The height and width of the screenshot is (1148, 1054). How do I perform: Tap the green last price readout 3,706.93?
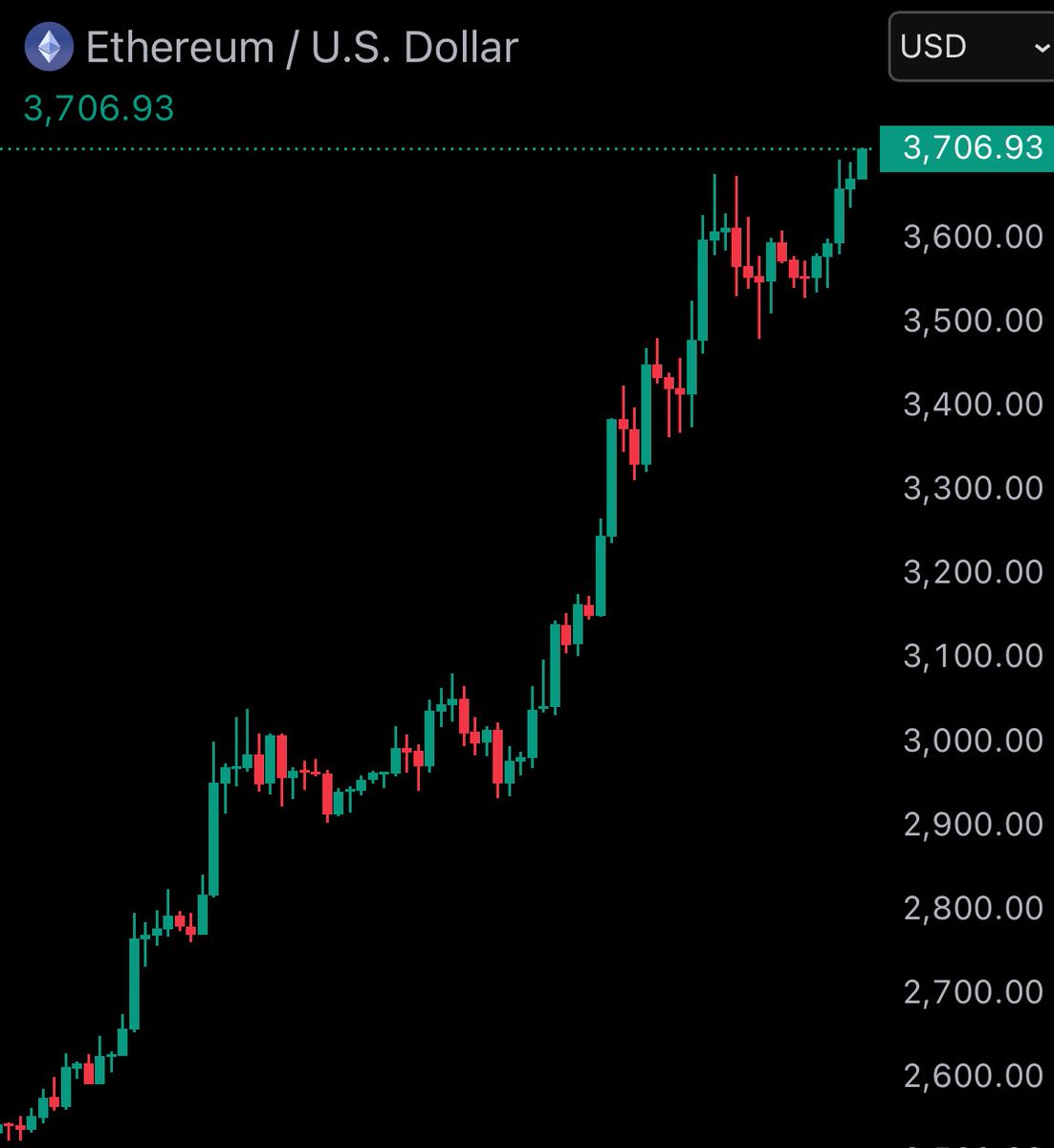coord(99,108)
